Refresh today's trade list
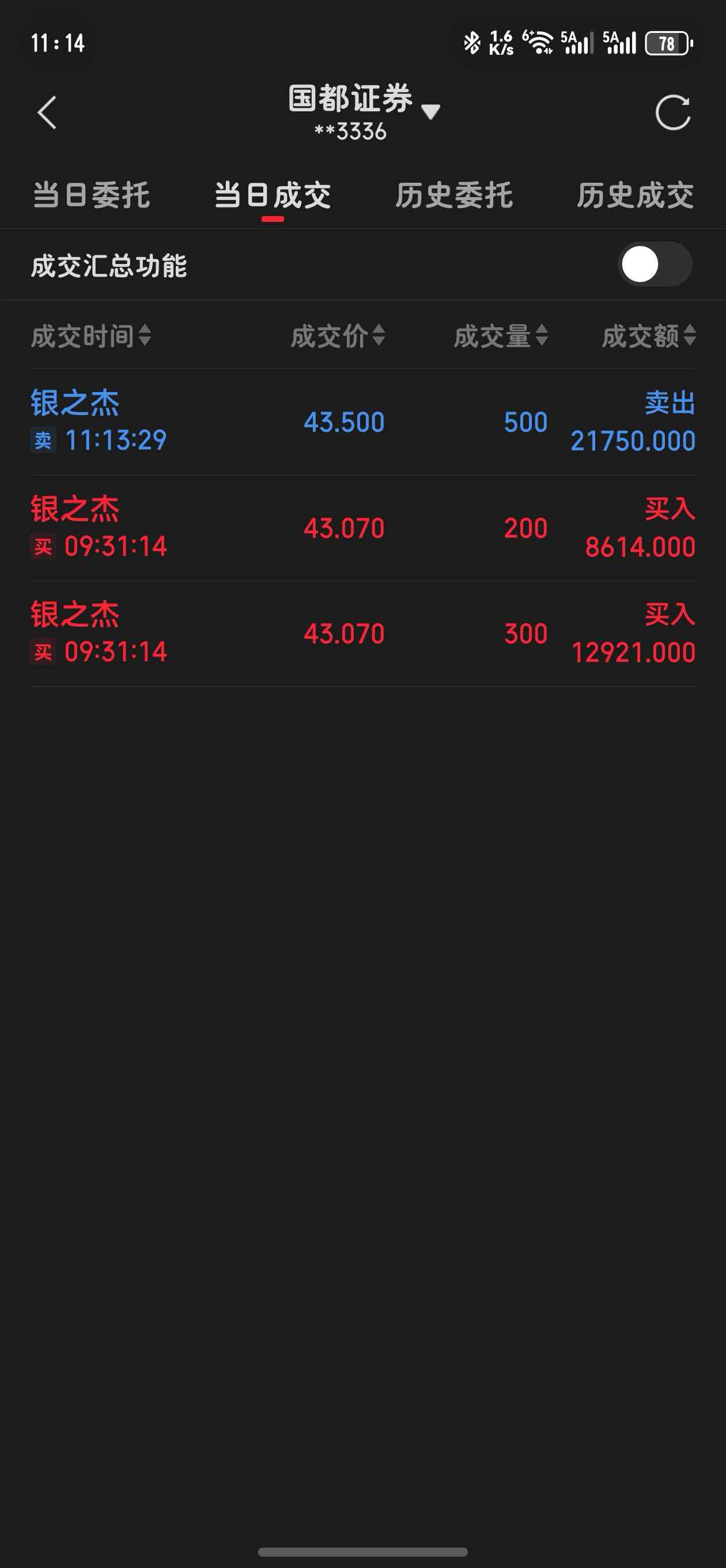This screenshot has height=1568, width=726. tap(672, 112)
